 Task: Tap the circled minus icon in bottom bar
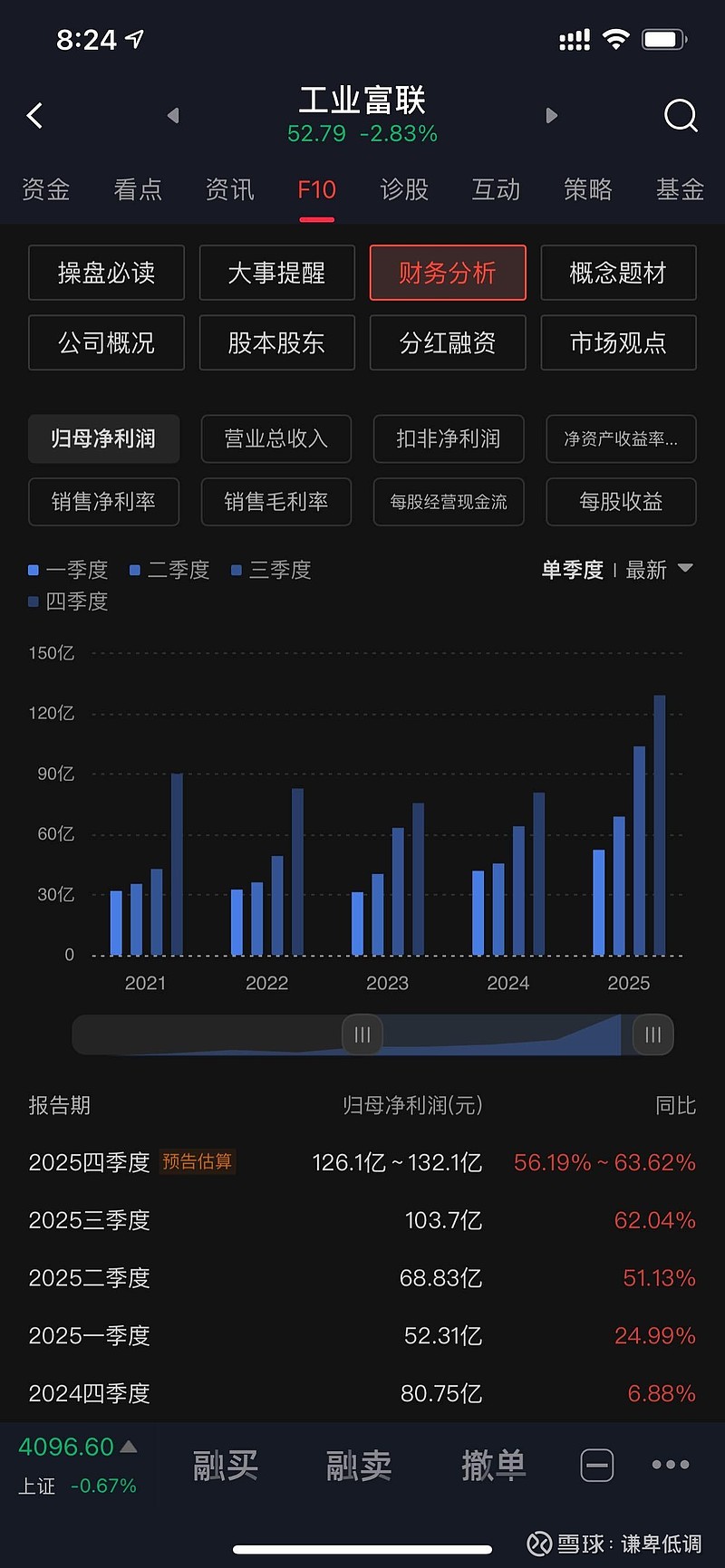point(596,1464)
